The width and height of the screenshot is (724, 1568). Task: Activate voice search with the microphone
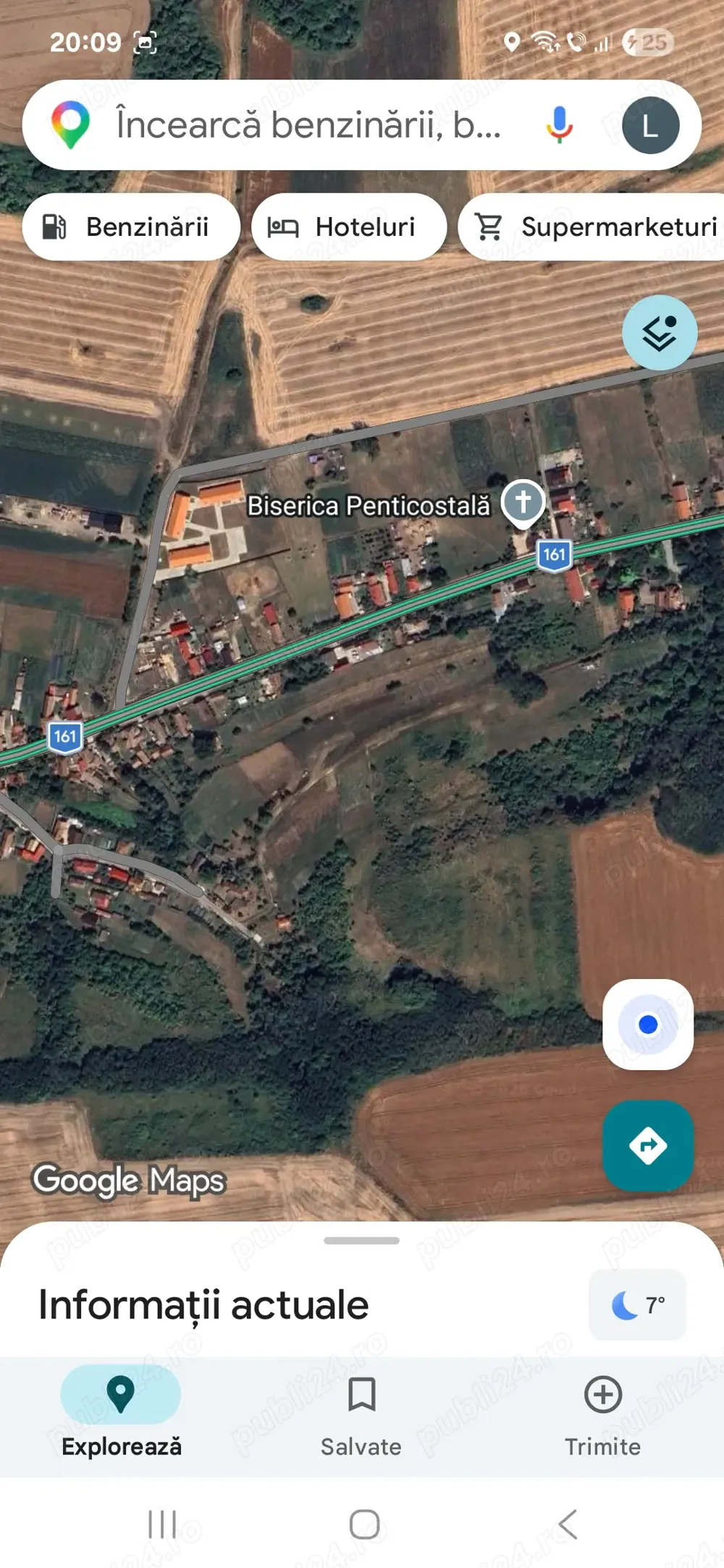tap(557, 124)
